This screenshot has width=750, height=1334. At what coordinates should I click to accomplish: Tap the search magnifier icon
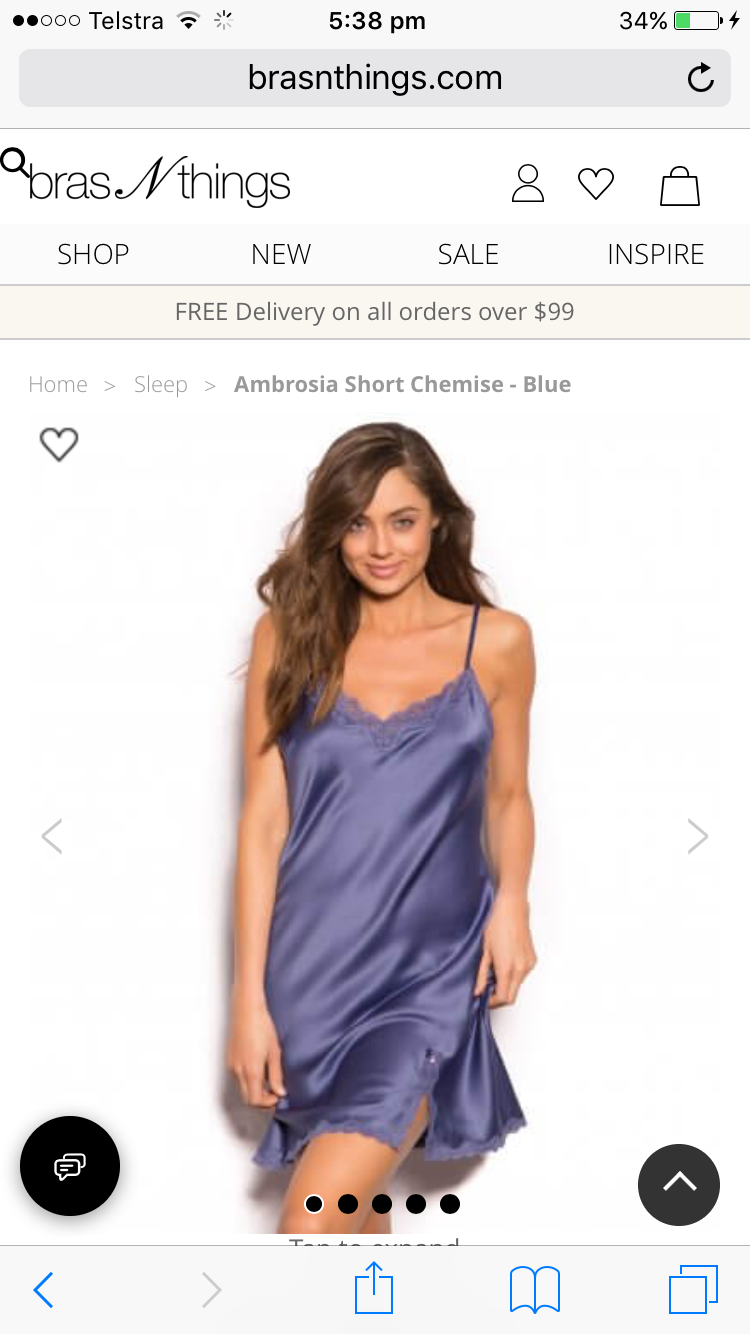[15, 162]
